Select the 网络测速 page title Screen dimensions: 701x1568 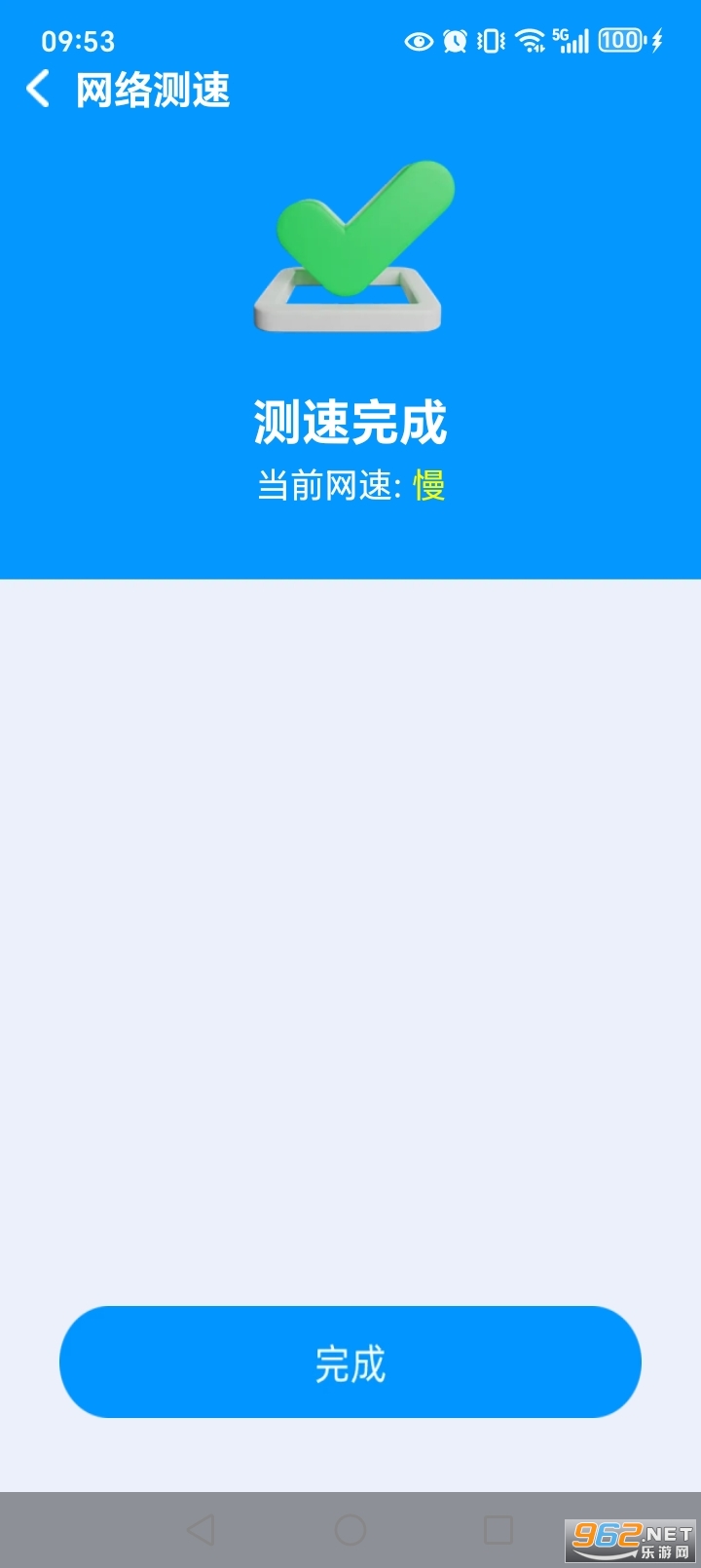pos(151,89)
